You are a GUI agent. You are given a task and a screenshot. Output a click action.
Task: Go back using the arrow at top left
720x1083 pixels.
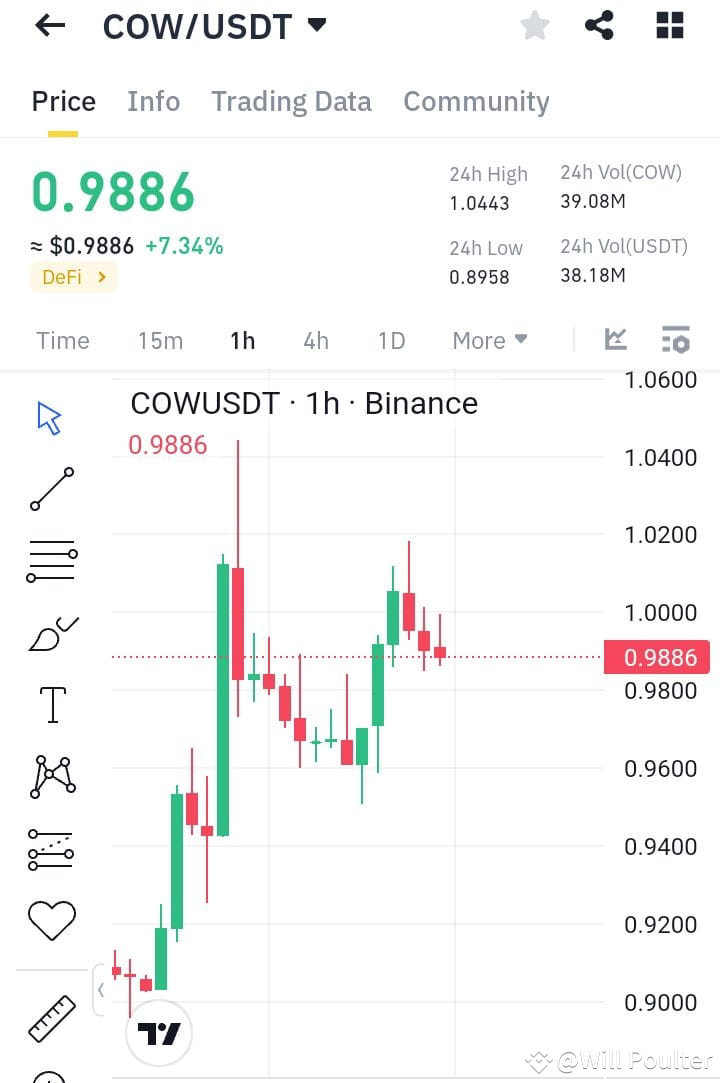(47, 25)
